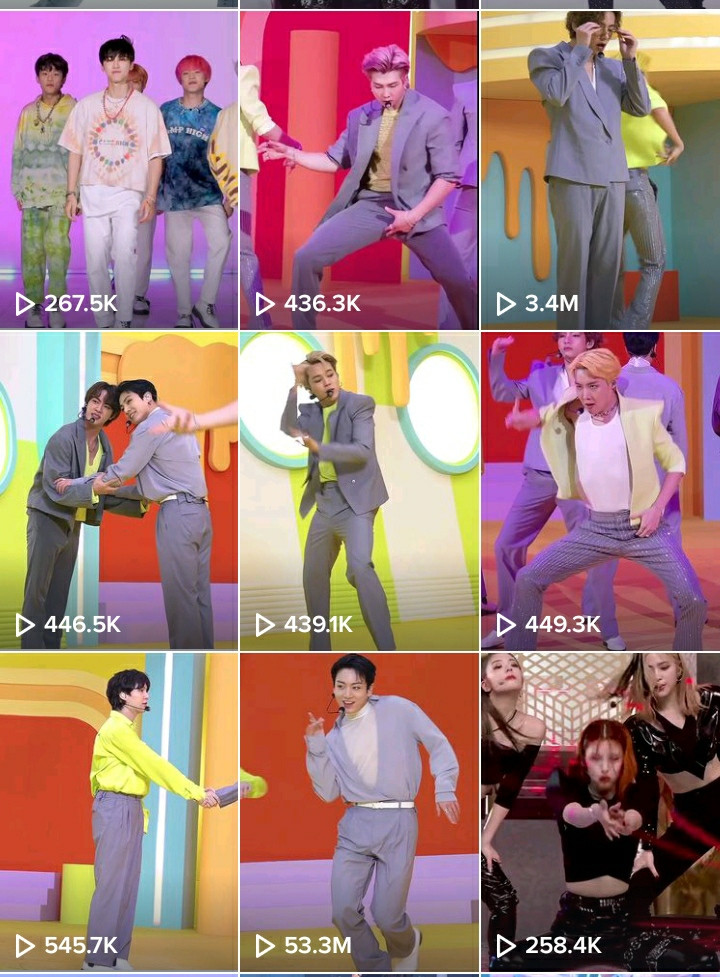Screen dimensions: 720x977
Task: Play the video with 449.3K views
Action: point(600,491)
